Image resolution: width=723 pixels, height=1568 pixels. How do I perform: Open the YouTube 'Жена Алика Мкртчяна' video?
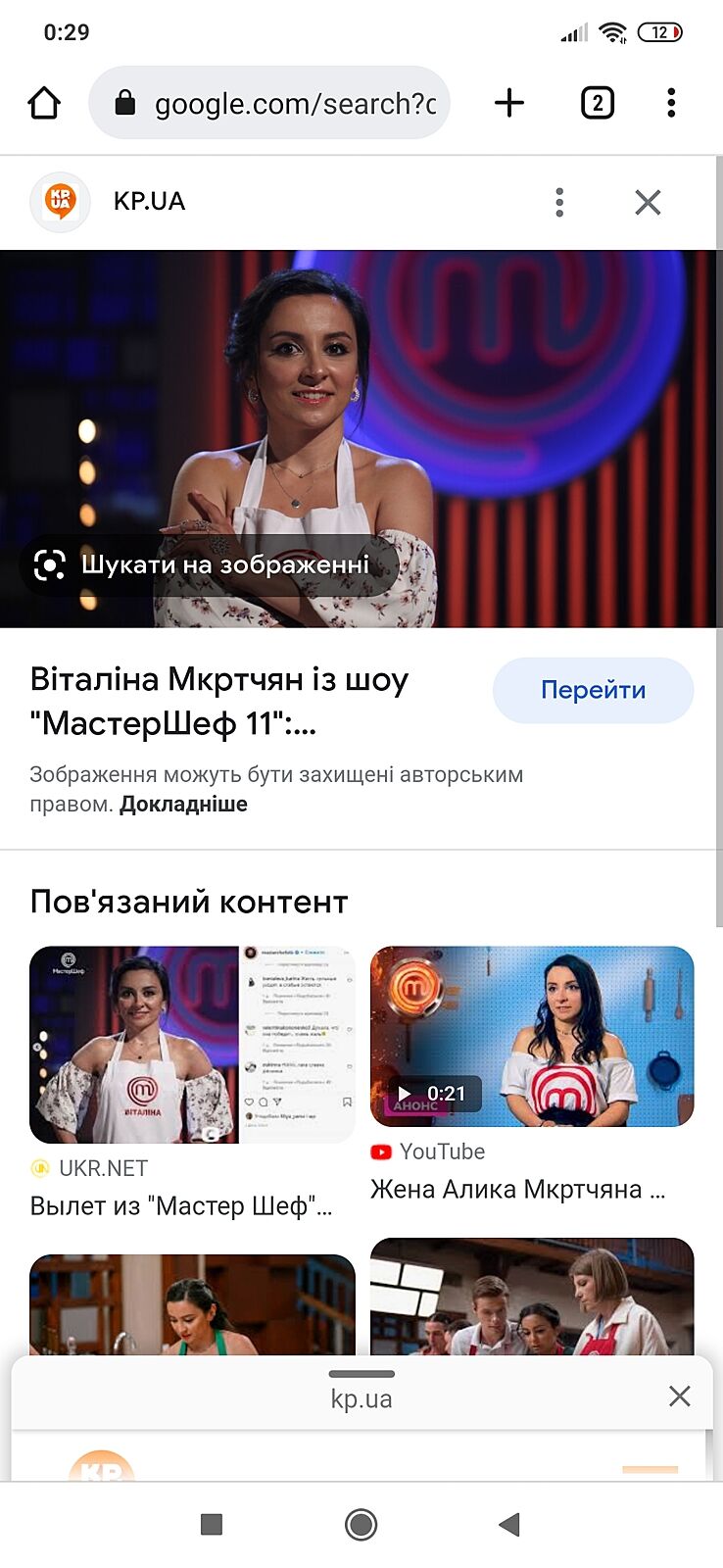(532, 1037)
